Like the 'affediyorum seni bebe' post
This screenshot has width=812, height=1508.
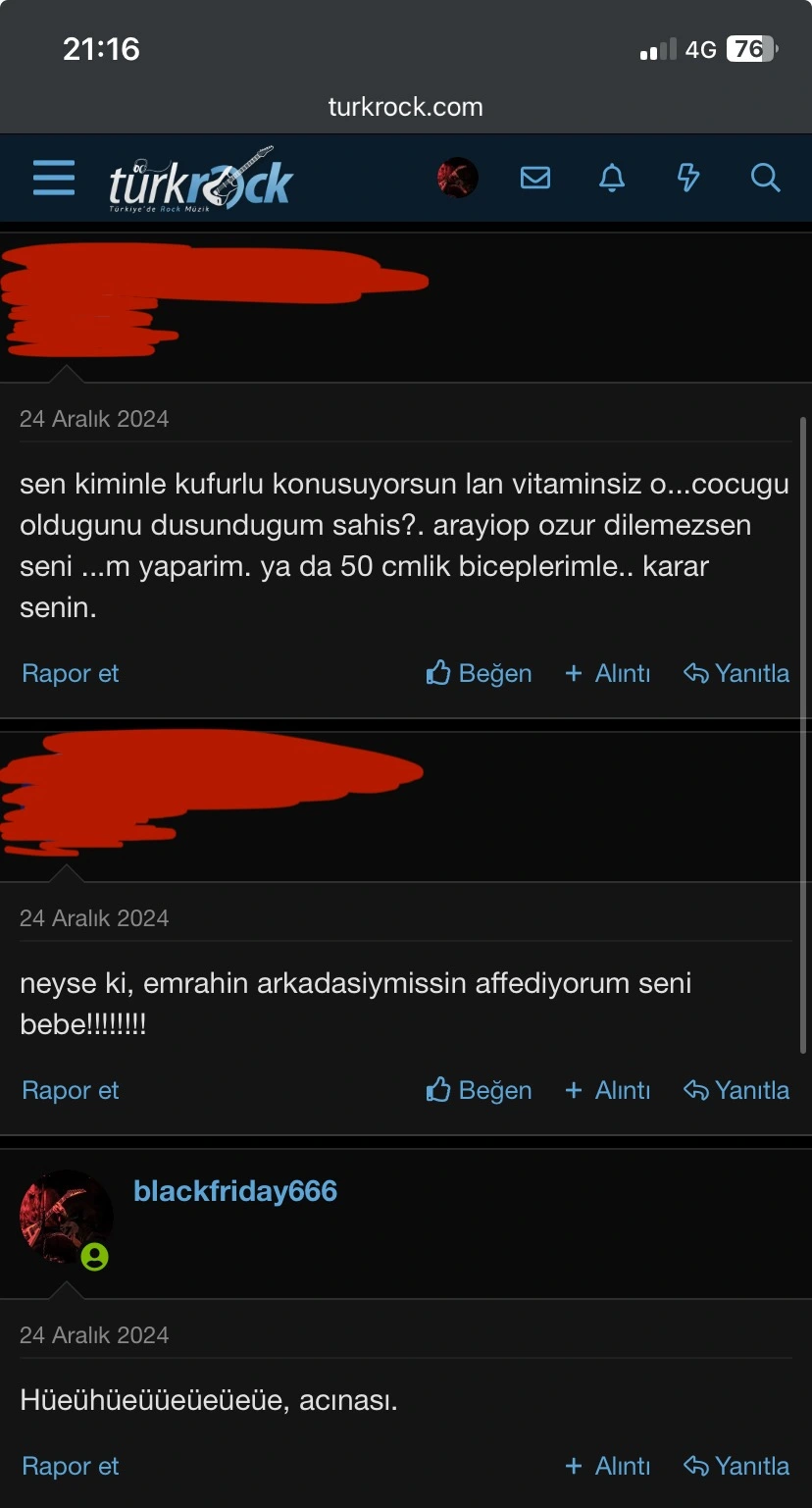(480, 1090)
